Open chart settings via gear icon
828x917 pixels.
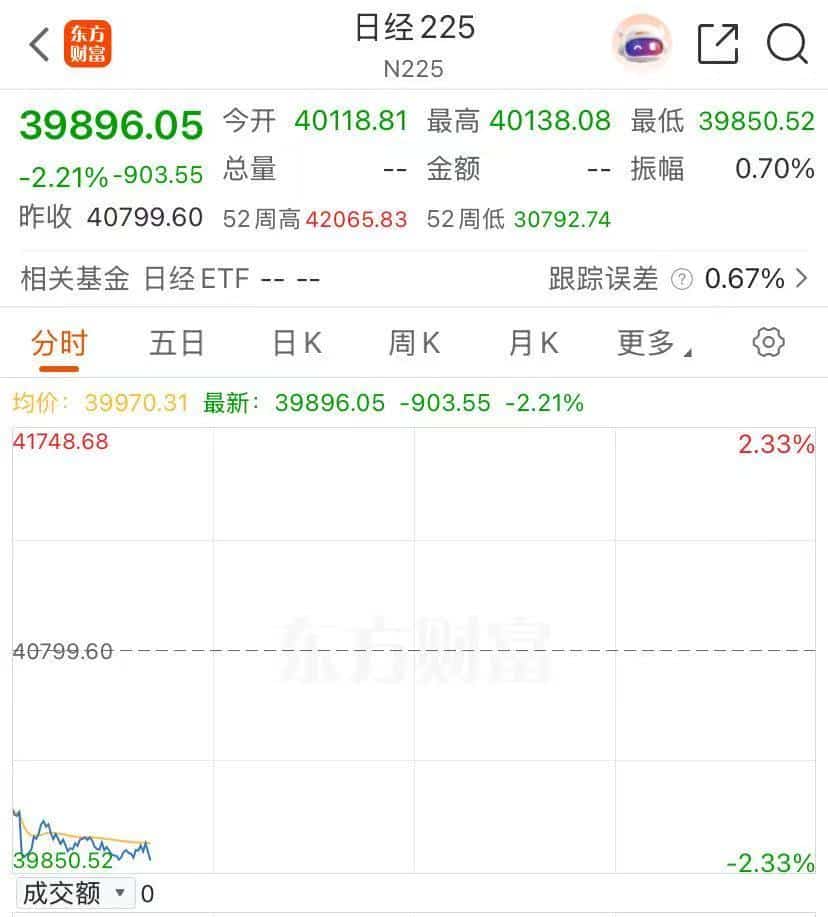[767, 342]
